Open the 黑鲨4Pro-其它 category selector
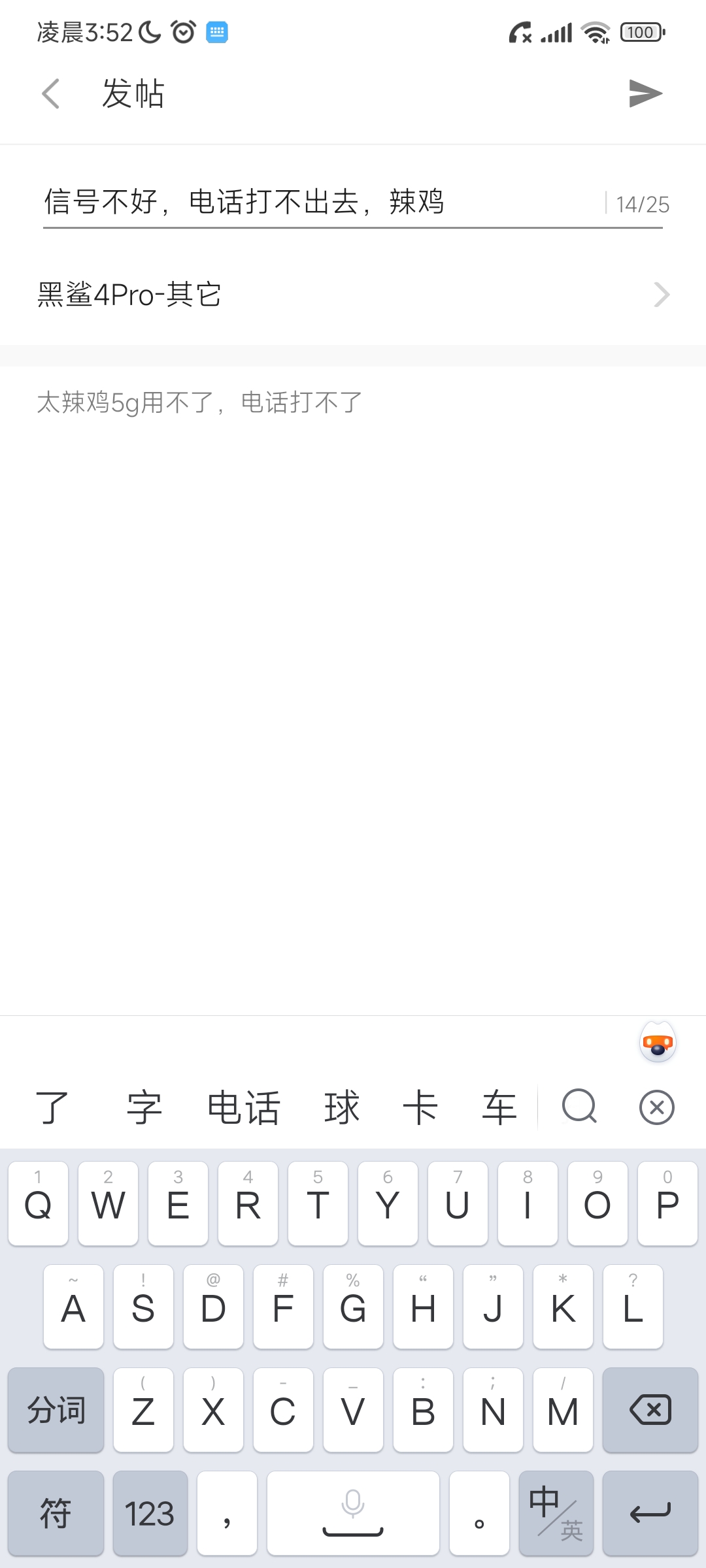The height and width of the screenshot is (1568, 706). coord(353,295)
